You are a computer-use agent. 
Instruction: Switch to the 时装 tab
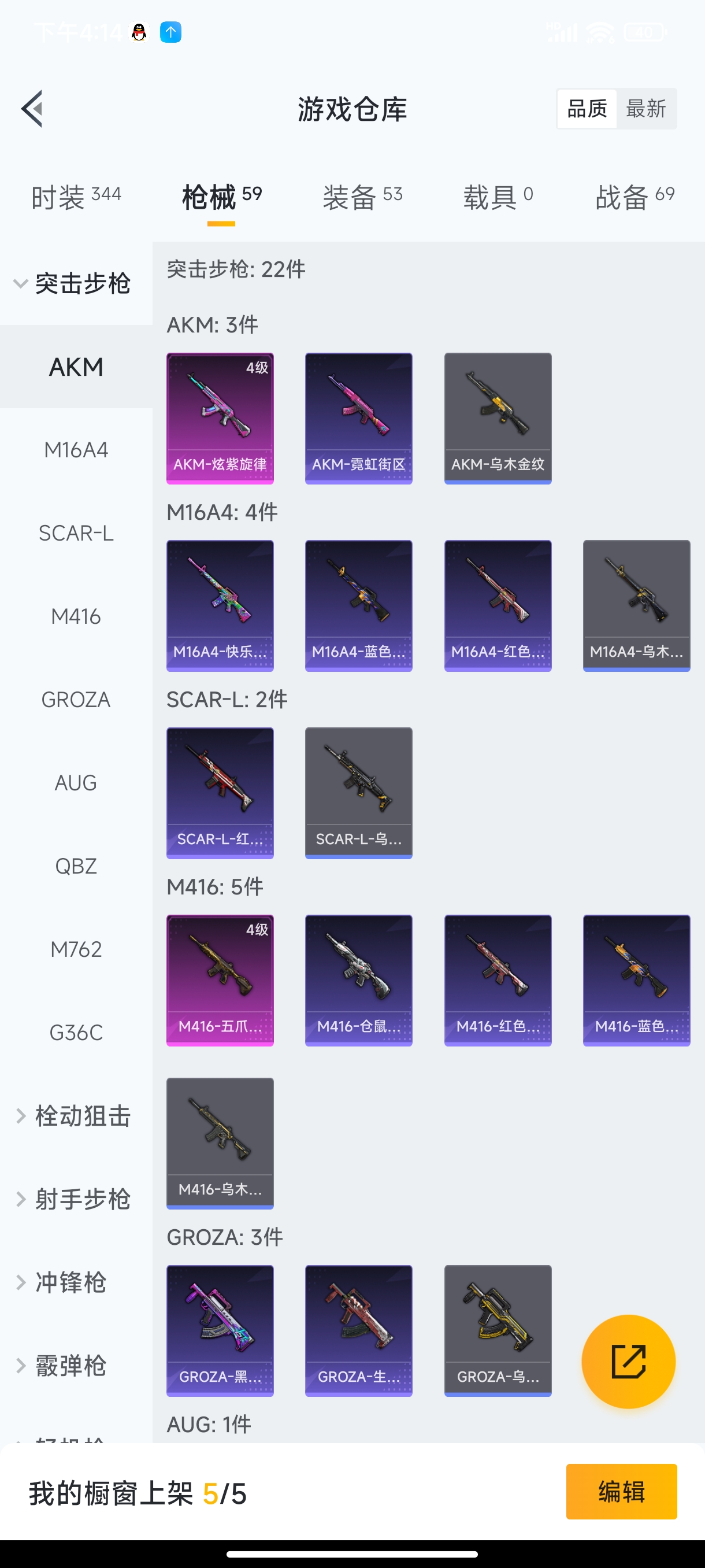click(76, 197)
